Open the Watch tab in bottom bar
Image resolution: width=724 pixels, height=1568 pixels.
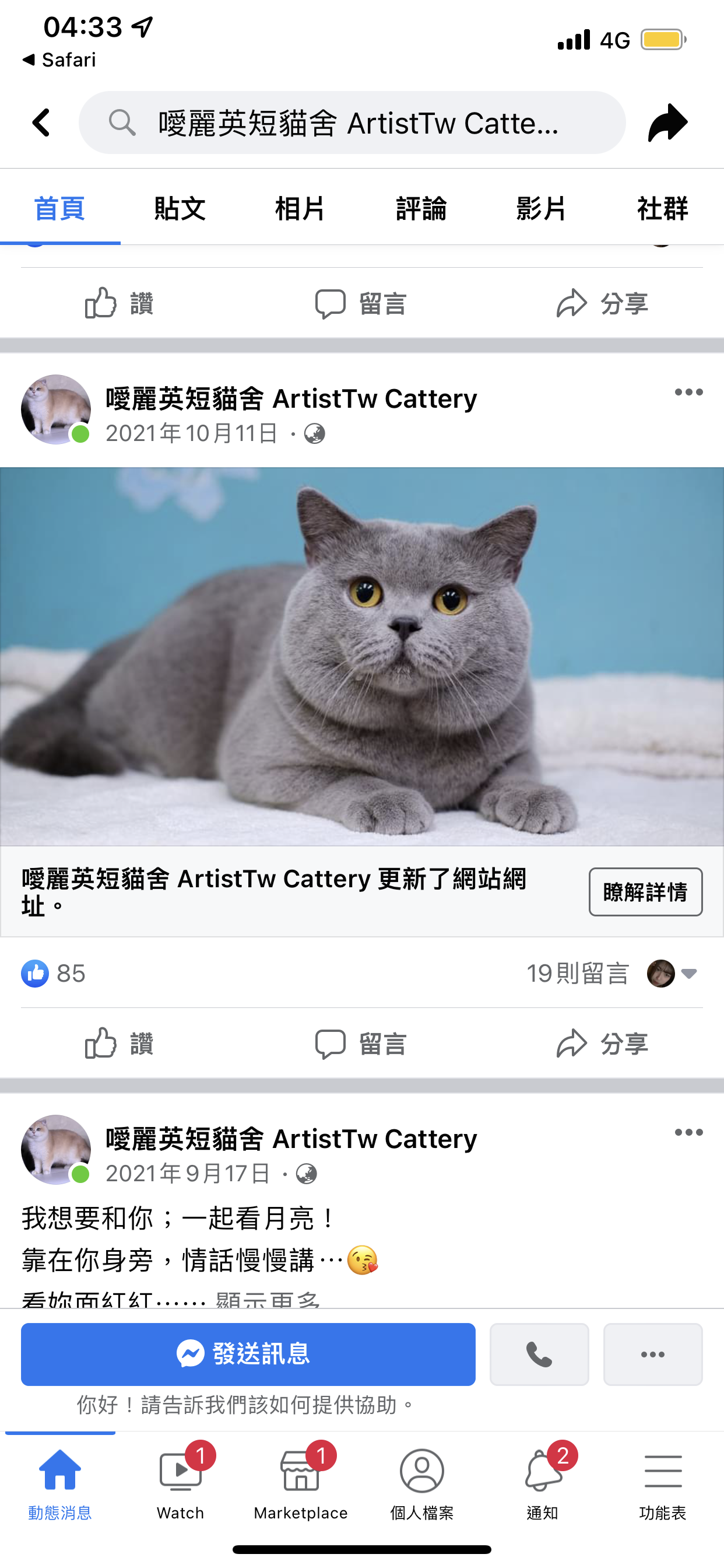pos(181,1482)
